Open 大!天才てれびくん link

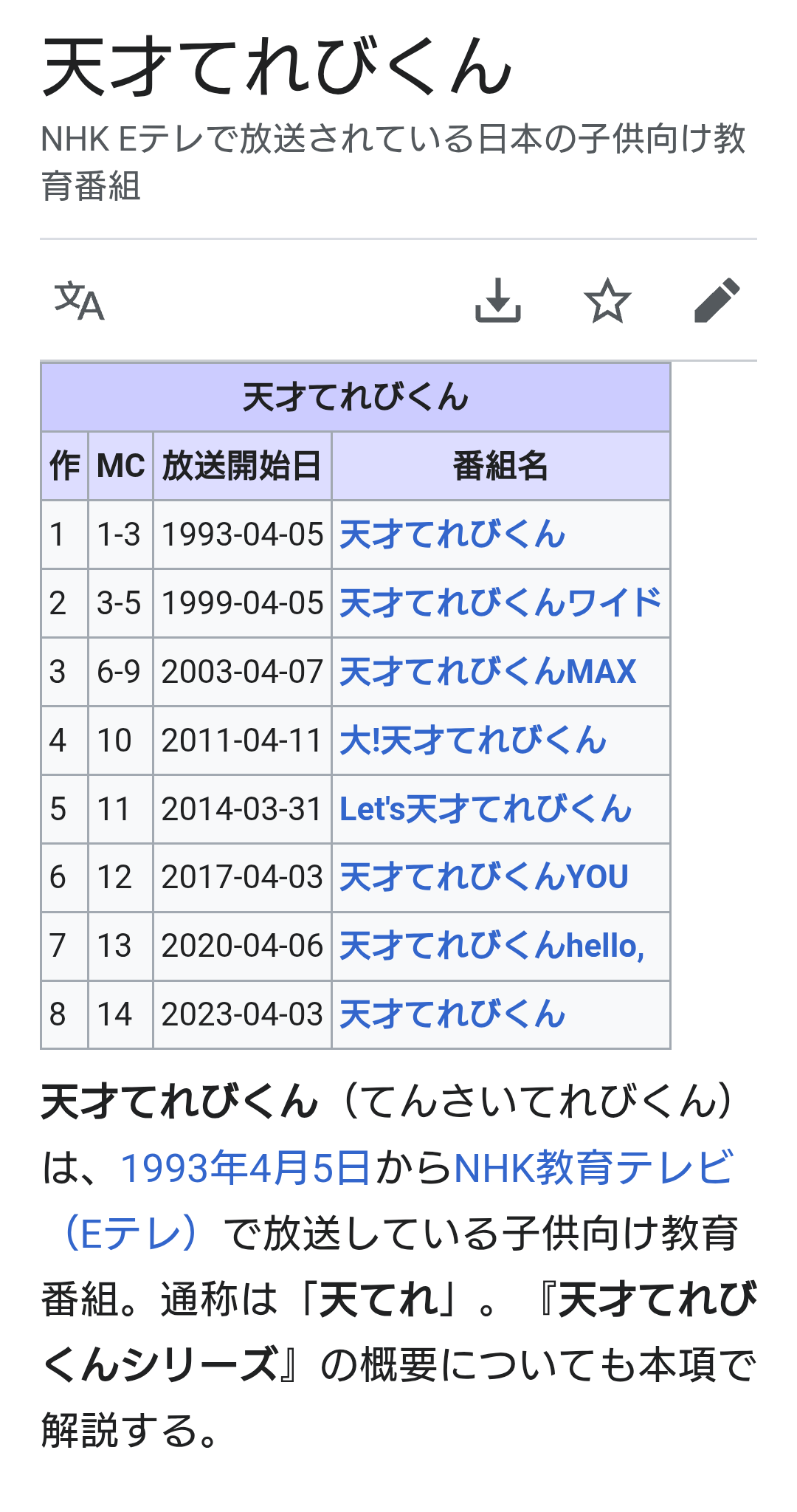coord(473,740)
